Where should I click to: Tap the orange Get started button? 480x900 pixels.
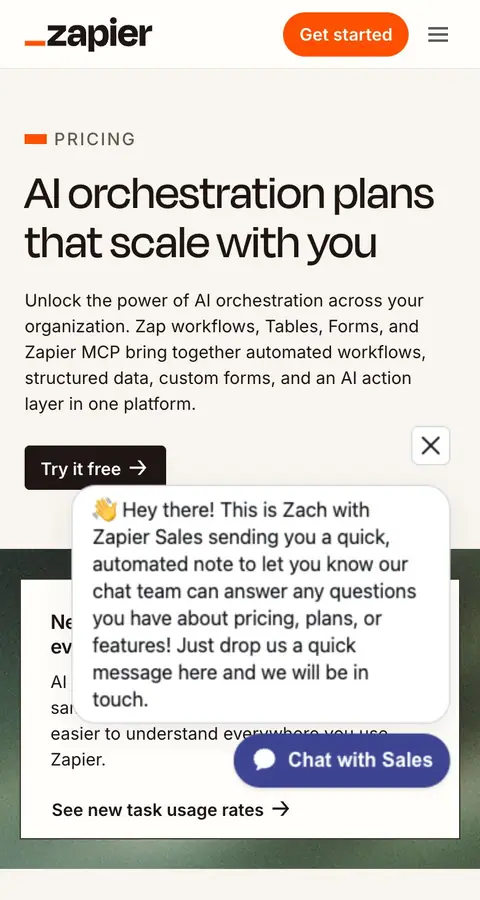click(346, 34)
